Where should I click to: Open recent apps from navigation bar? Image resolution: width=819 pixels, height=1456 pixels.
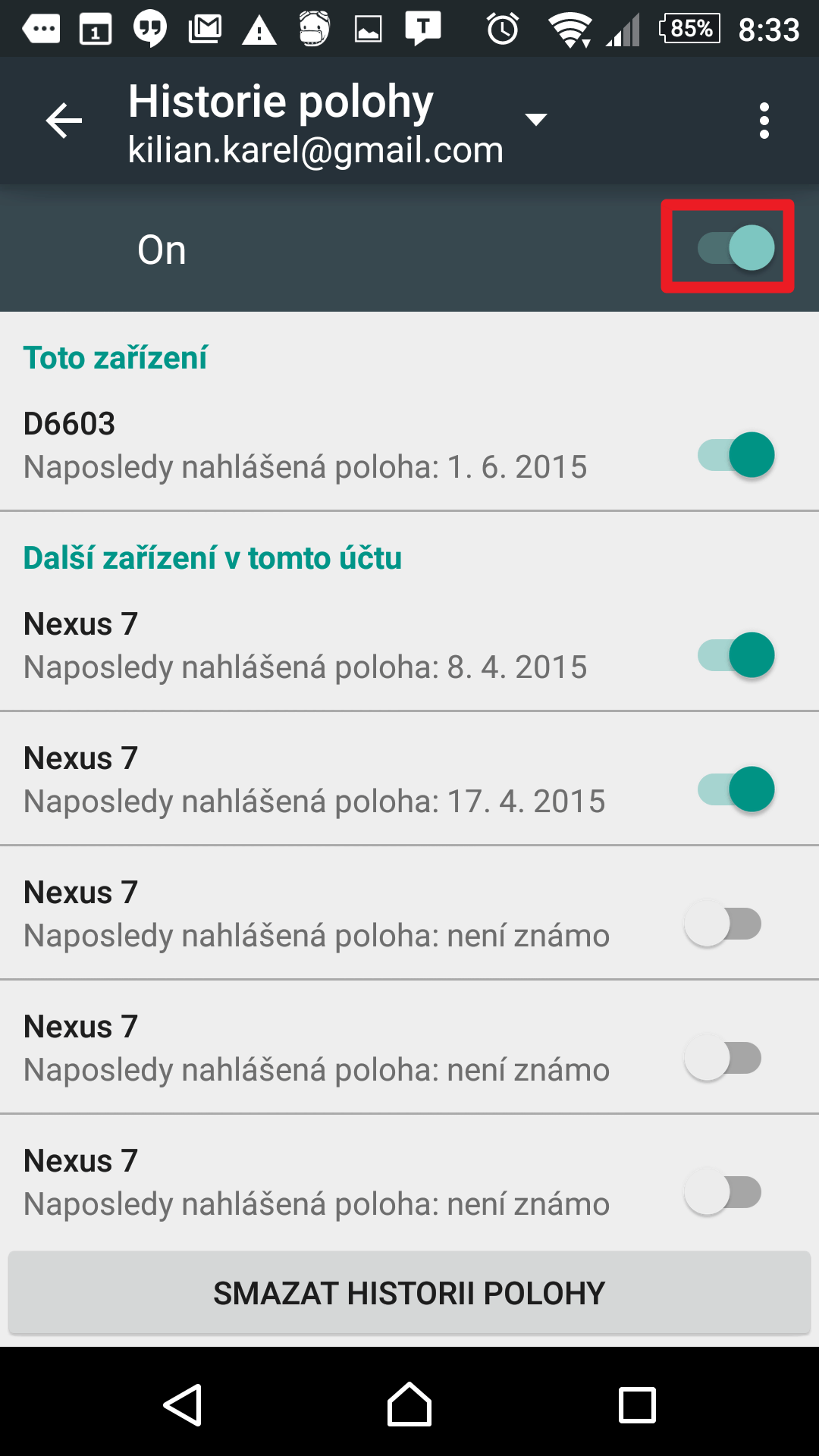click(x=637, y=1405)
